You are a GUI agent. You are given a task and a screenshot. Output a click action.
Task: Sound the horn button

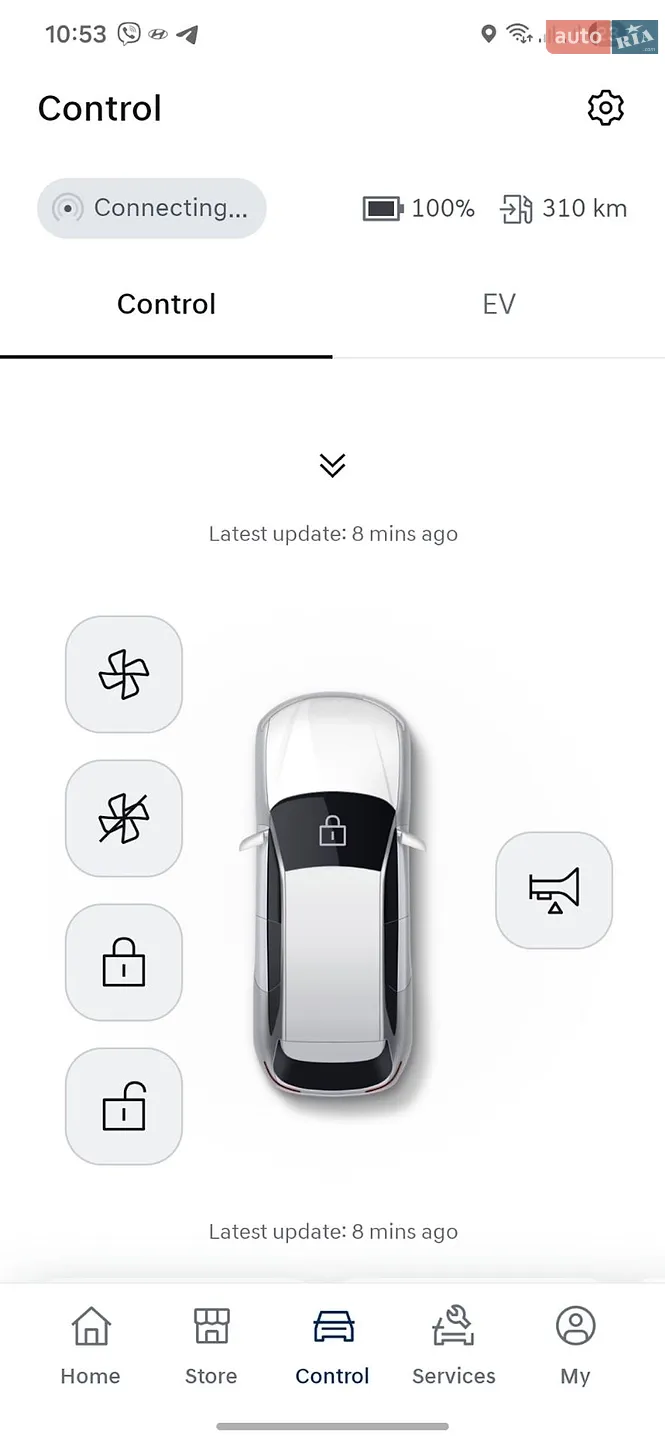pos(554,890)
